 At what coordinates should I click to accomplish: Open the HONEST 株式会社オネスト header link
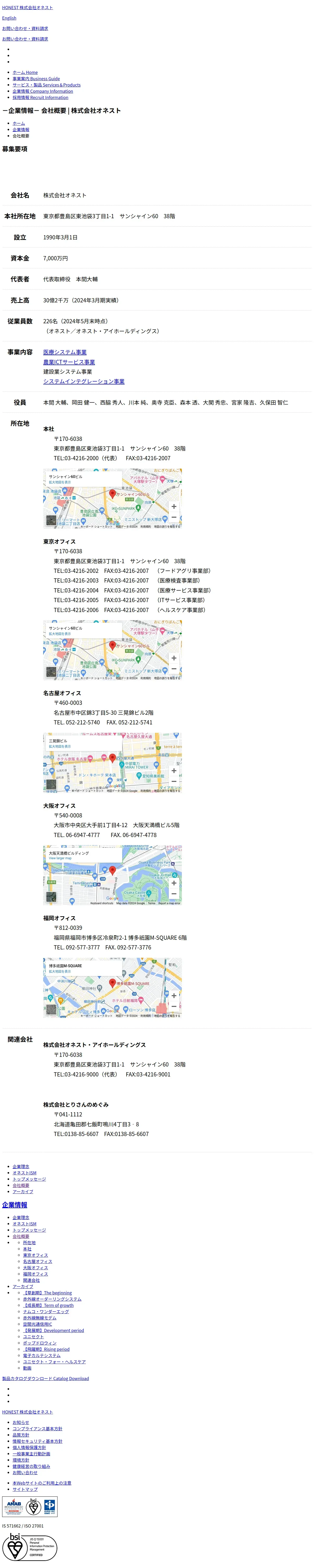tap(27, 8)
